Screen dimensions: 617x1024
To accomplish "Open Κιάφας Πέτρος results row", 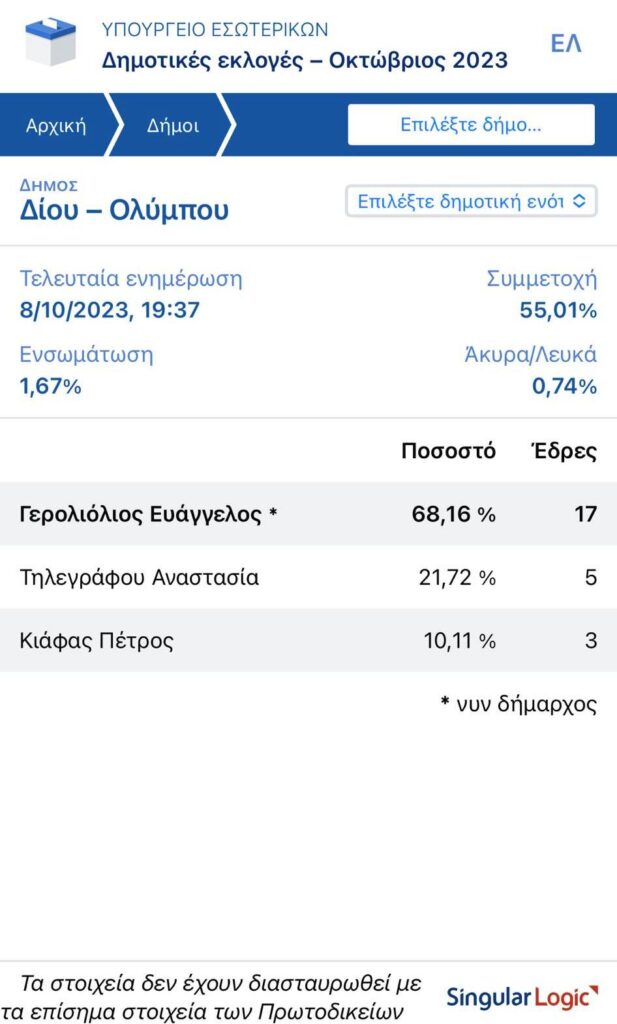I will pos(308,640).
